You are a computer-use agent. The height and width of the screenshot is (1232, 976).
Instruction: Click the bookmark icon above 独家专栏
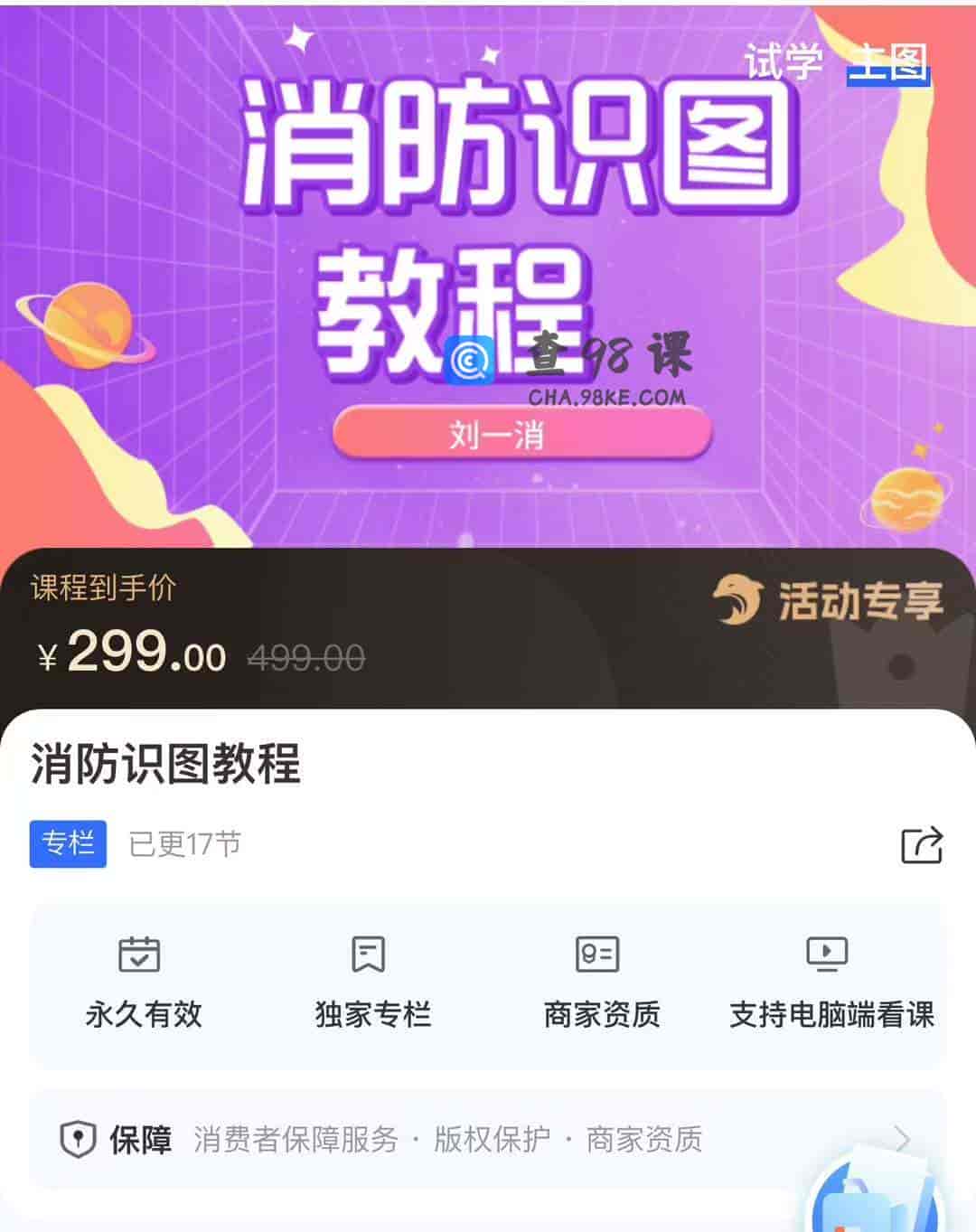[x=371, y=954]
